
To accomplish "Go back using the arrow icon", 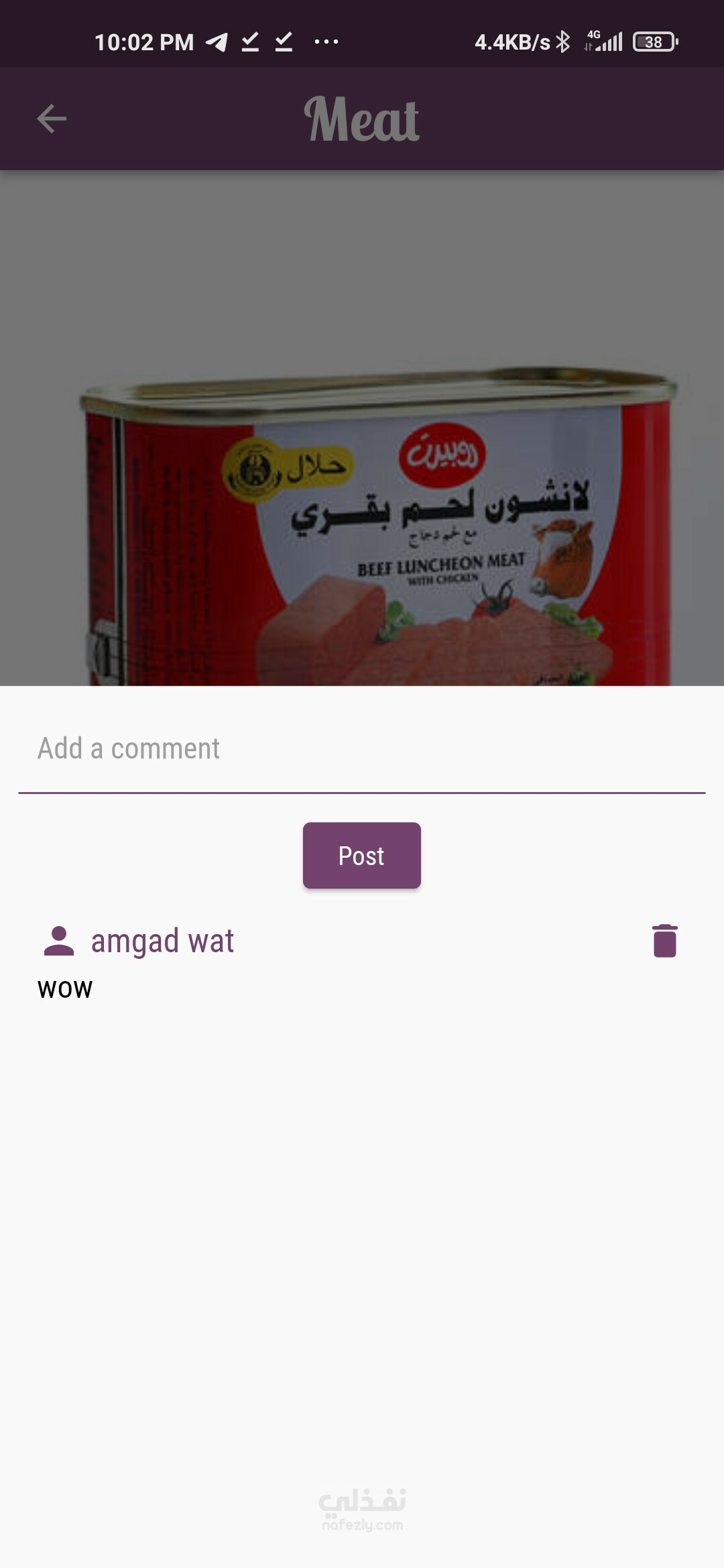I will point(52,119).
